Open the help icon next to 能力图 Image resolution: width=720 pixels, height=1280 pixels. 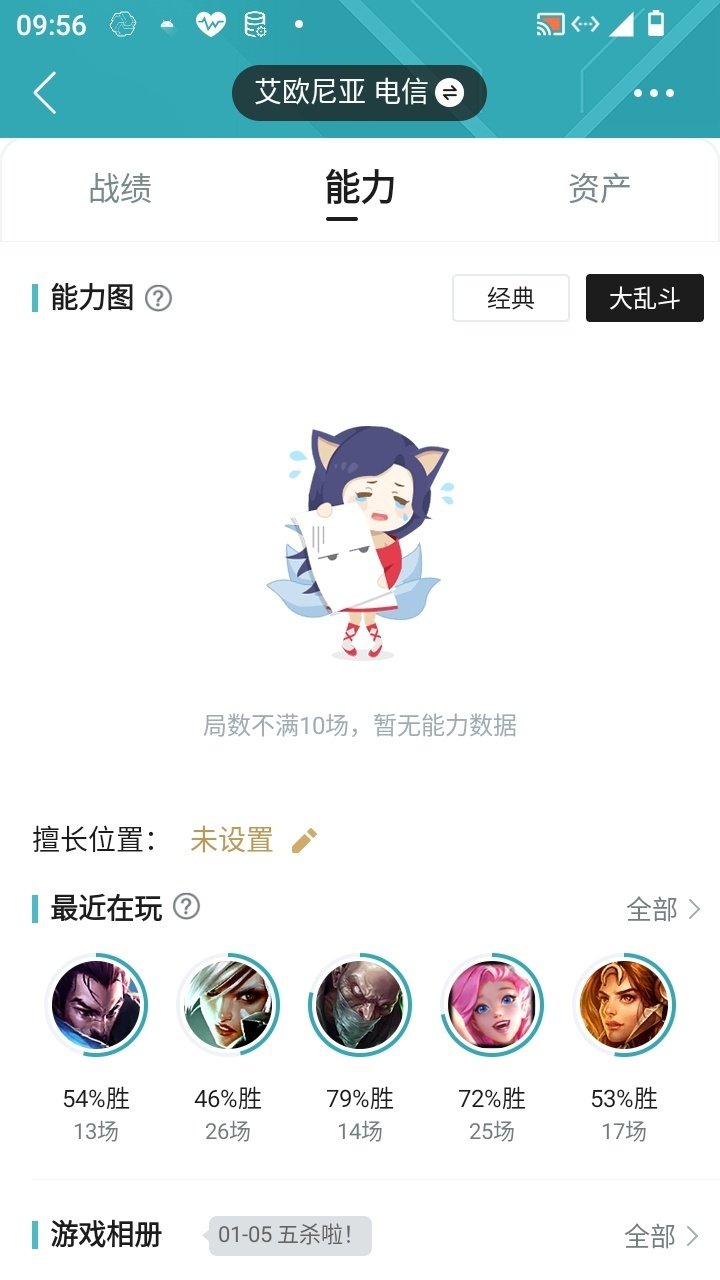tap(160, 298)
